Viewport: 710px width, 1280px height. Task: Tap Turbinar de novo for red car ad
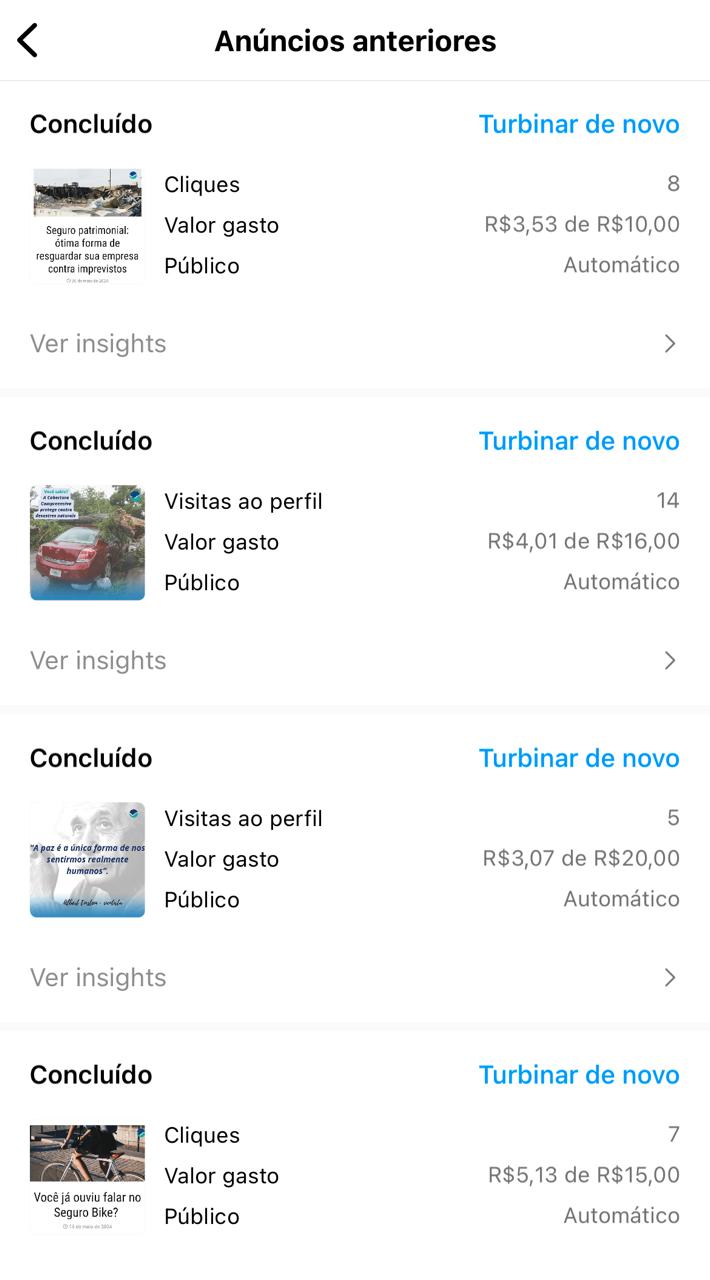click(578, 441)
